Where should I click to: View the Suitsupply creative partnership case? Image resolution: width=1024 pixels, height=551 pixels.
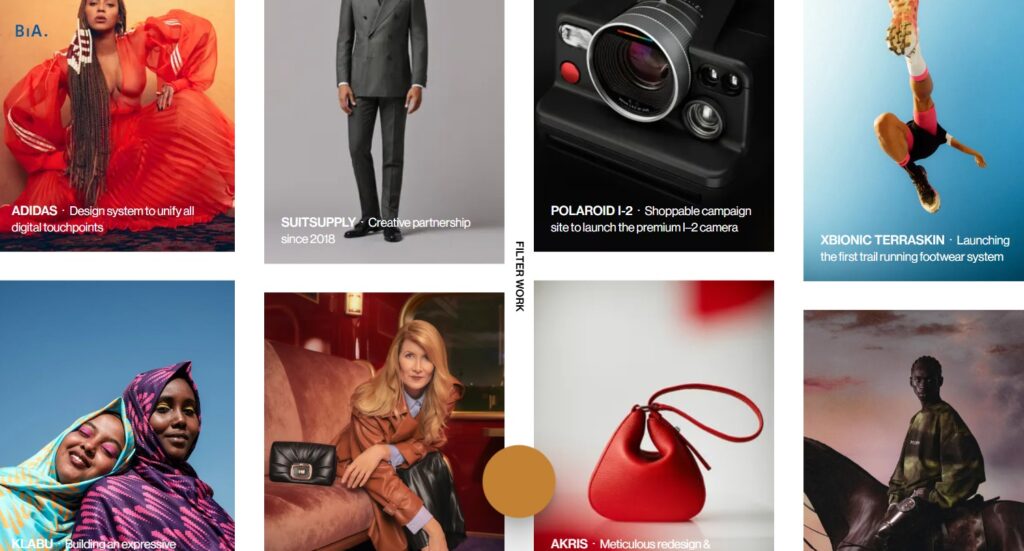click(x=383, y=130)
